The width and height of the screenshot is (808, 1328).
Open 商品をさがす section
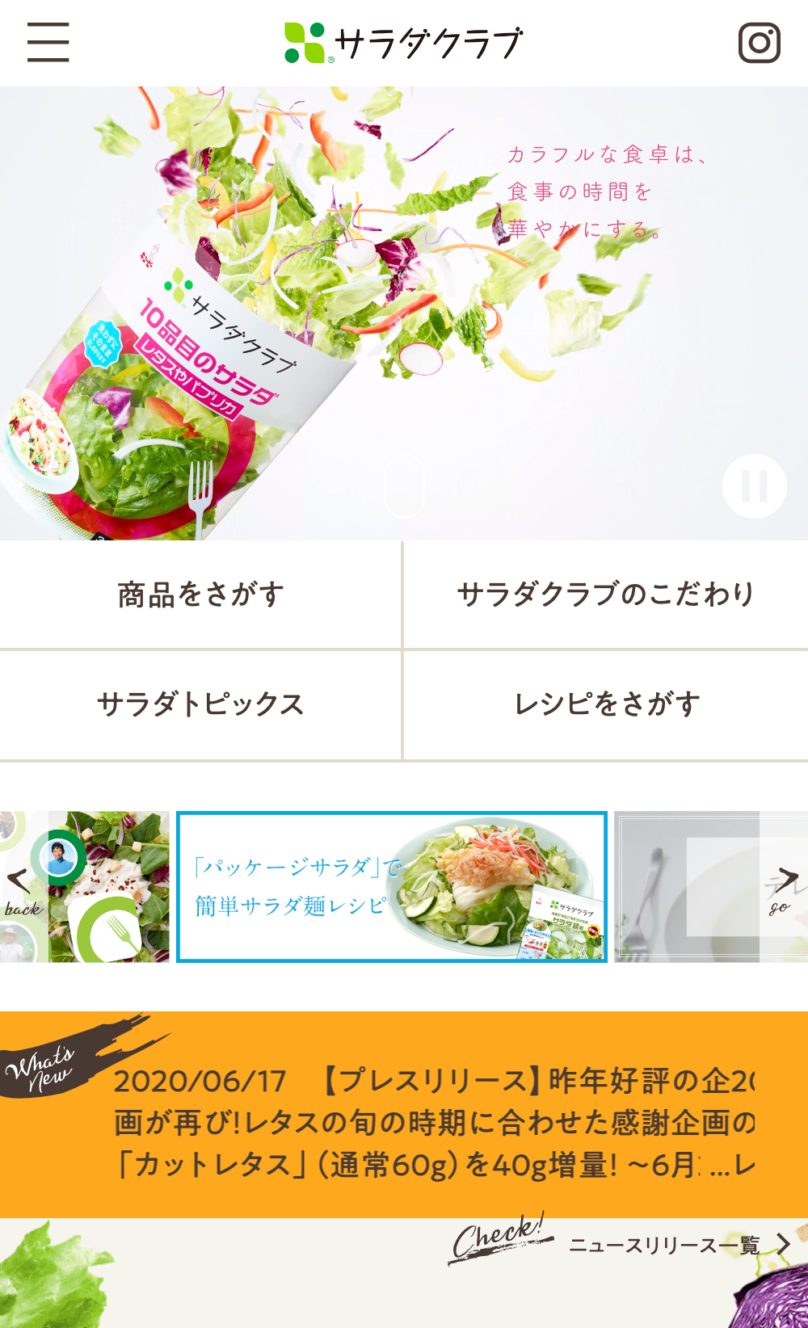(x=201, y=595)
